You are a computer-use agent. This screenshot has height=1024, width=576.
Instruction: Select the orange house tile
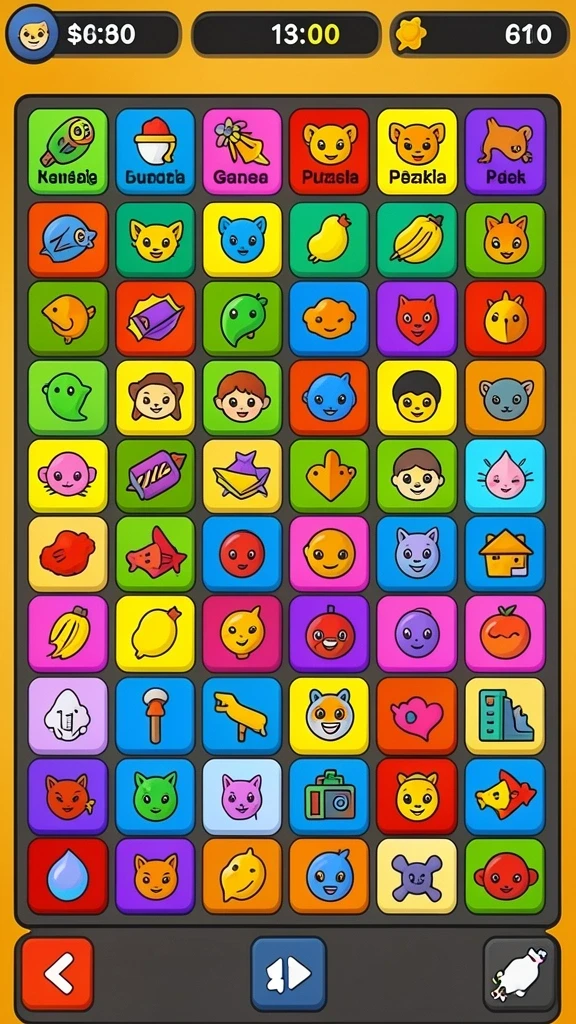coord(505,554)
